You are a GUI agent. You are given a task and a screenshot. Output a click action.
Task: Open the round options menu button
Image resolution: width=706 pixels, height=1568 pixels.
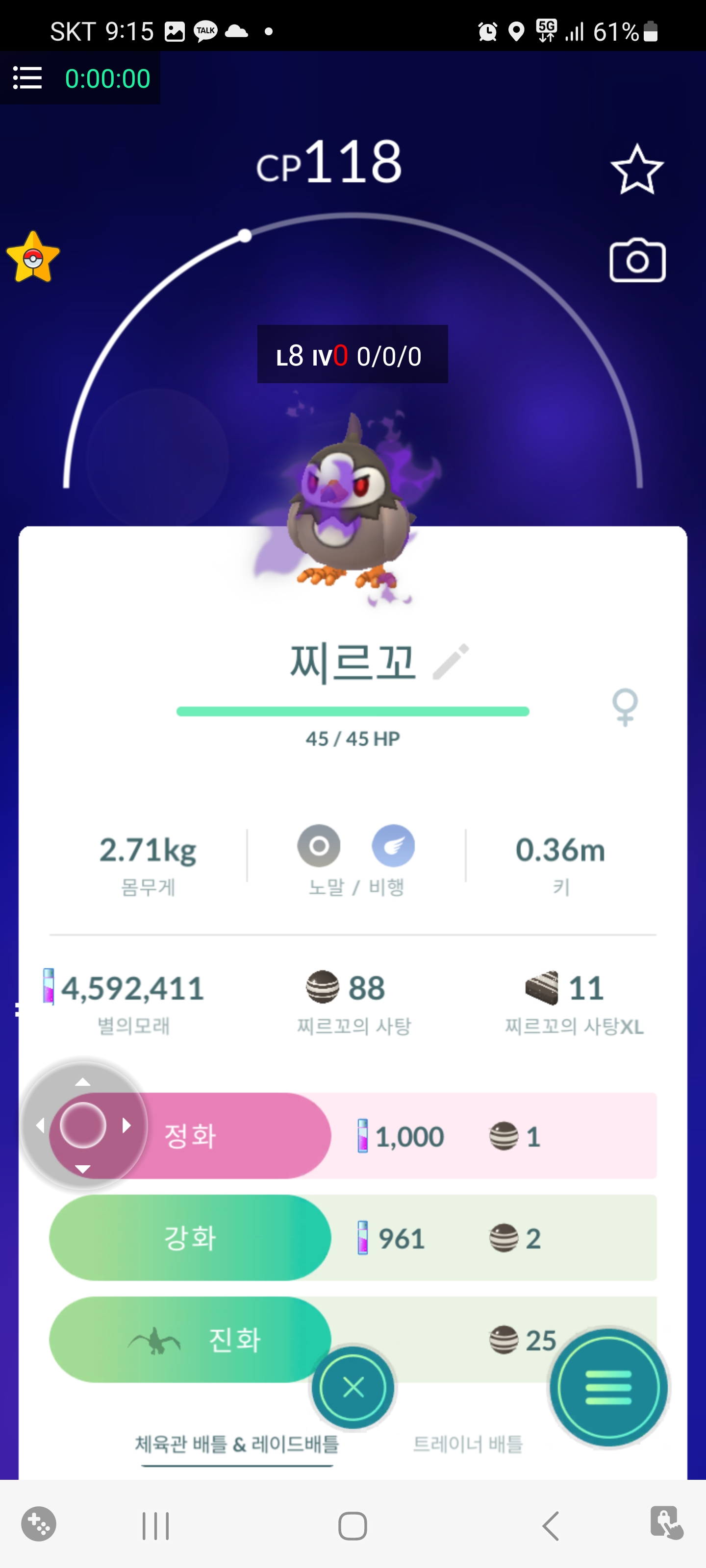pyautogui.click(x=608, y=1387)
